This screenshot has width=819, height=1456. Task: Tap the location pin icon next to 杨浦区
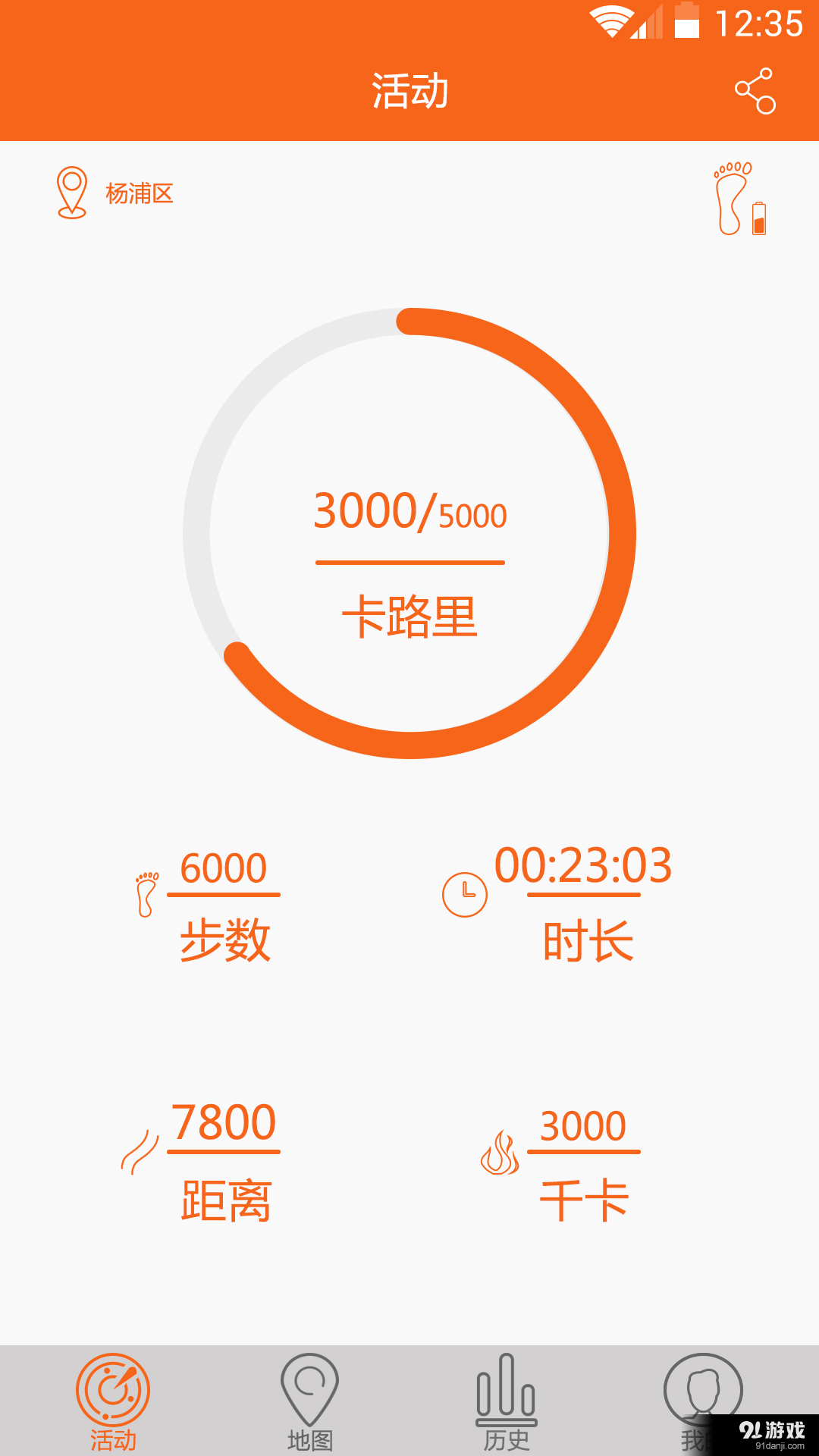click(72, 191)
